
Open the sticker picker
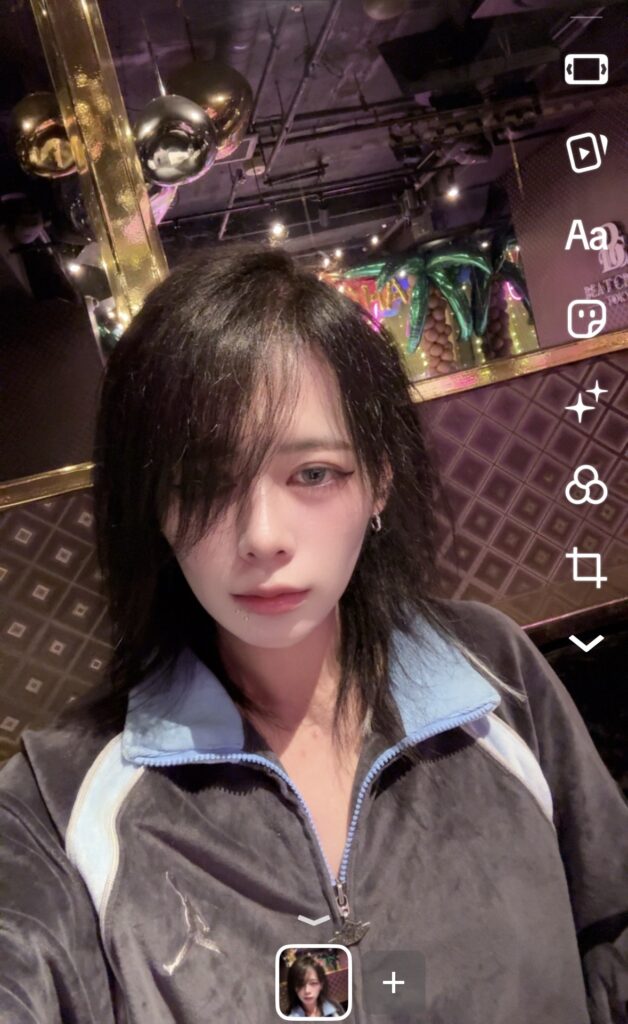[586, 320]
